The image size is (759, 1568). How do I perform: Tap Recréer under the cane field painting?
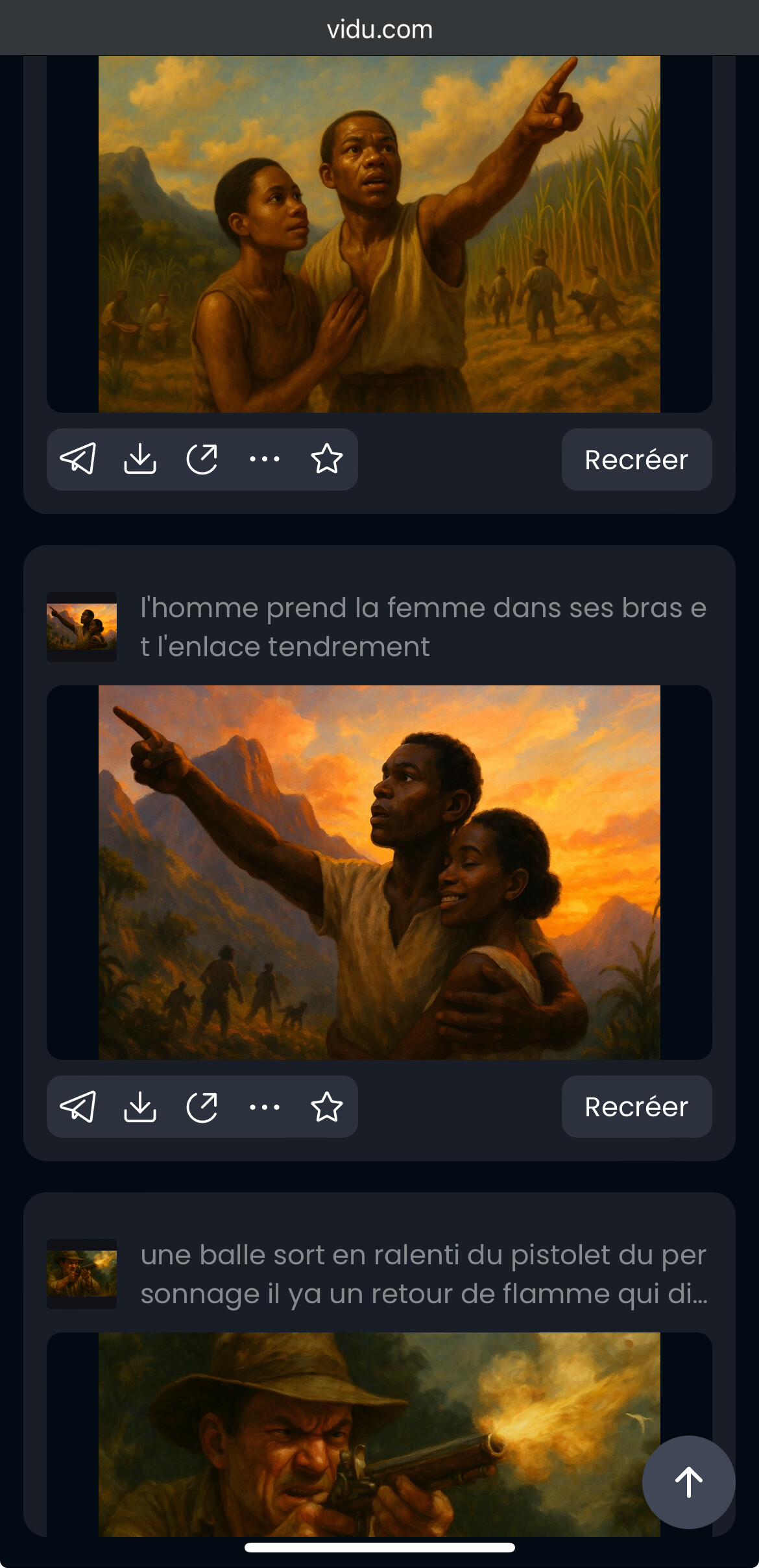click(x=636, y=459)
